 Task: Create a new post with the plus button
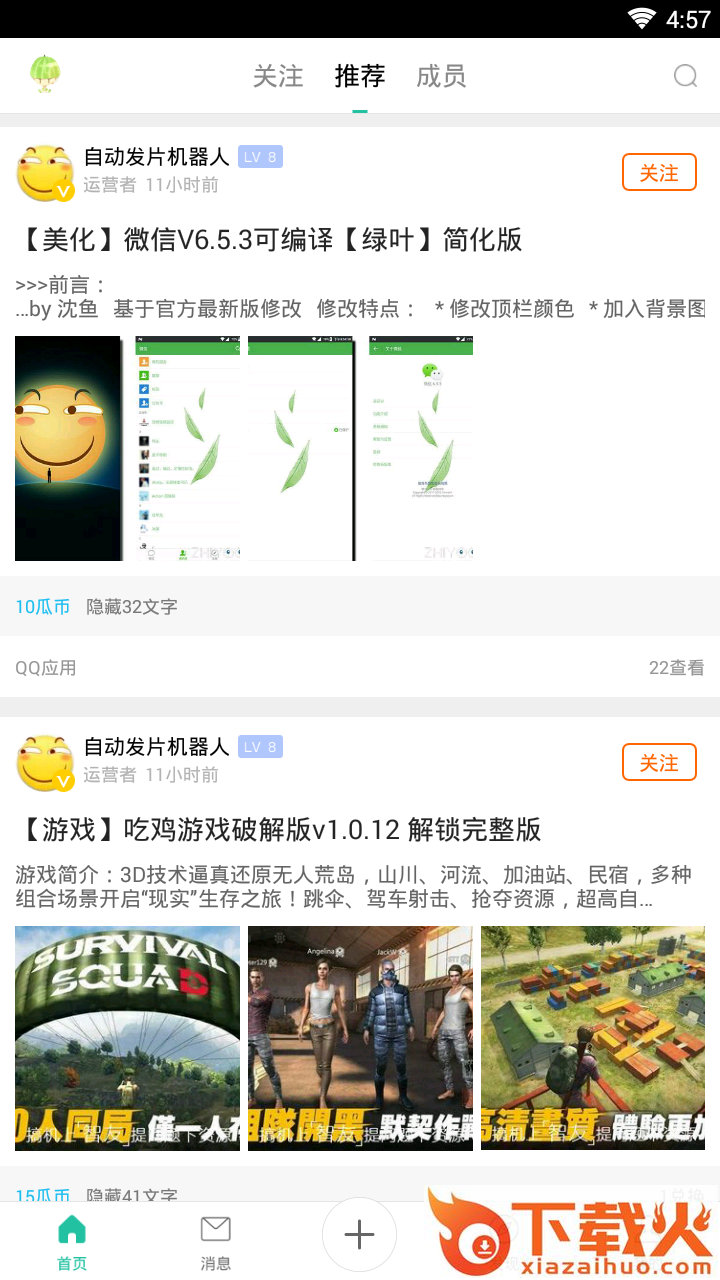[x=359, y=1235]
